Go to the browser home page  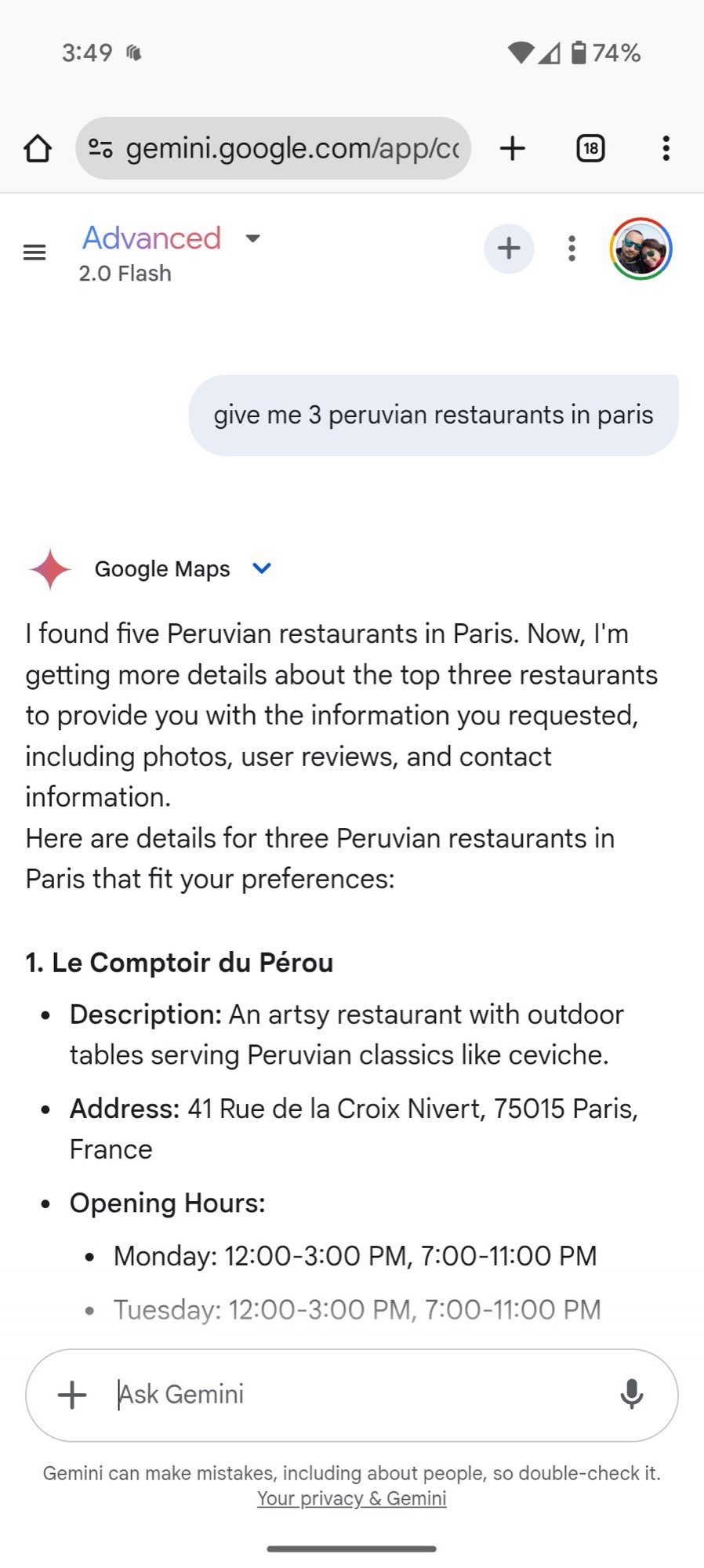click(x=38, y=148)
